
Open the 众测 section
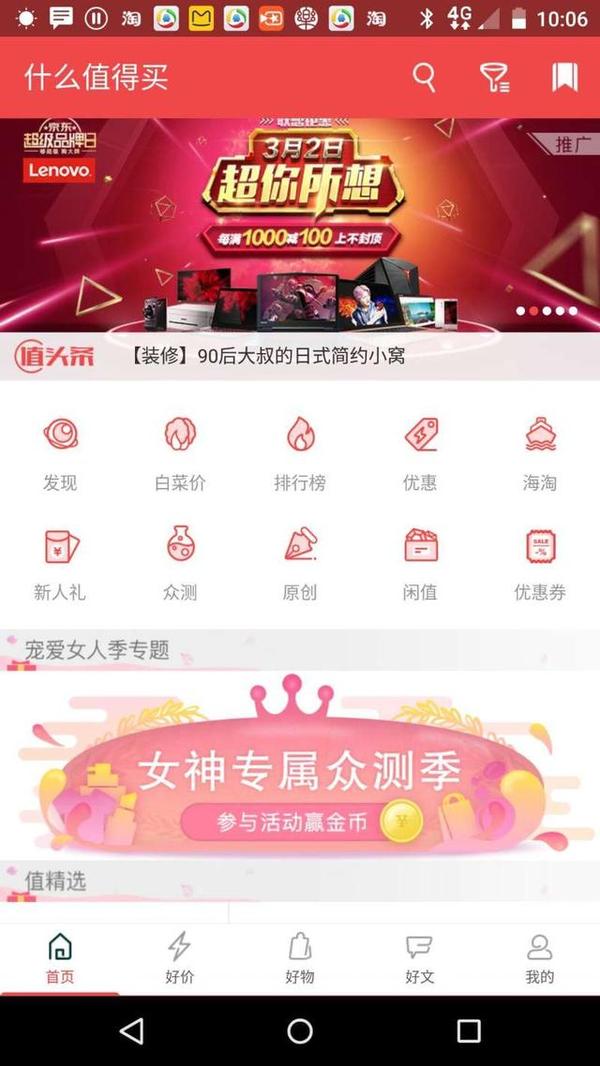click(x=180, y=563)
